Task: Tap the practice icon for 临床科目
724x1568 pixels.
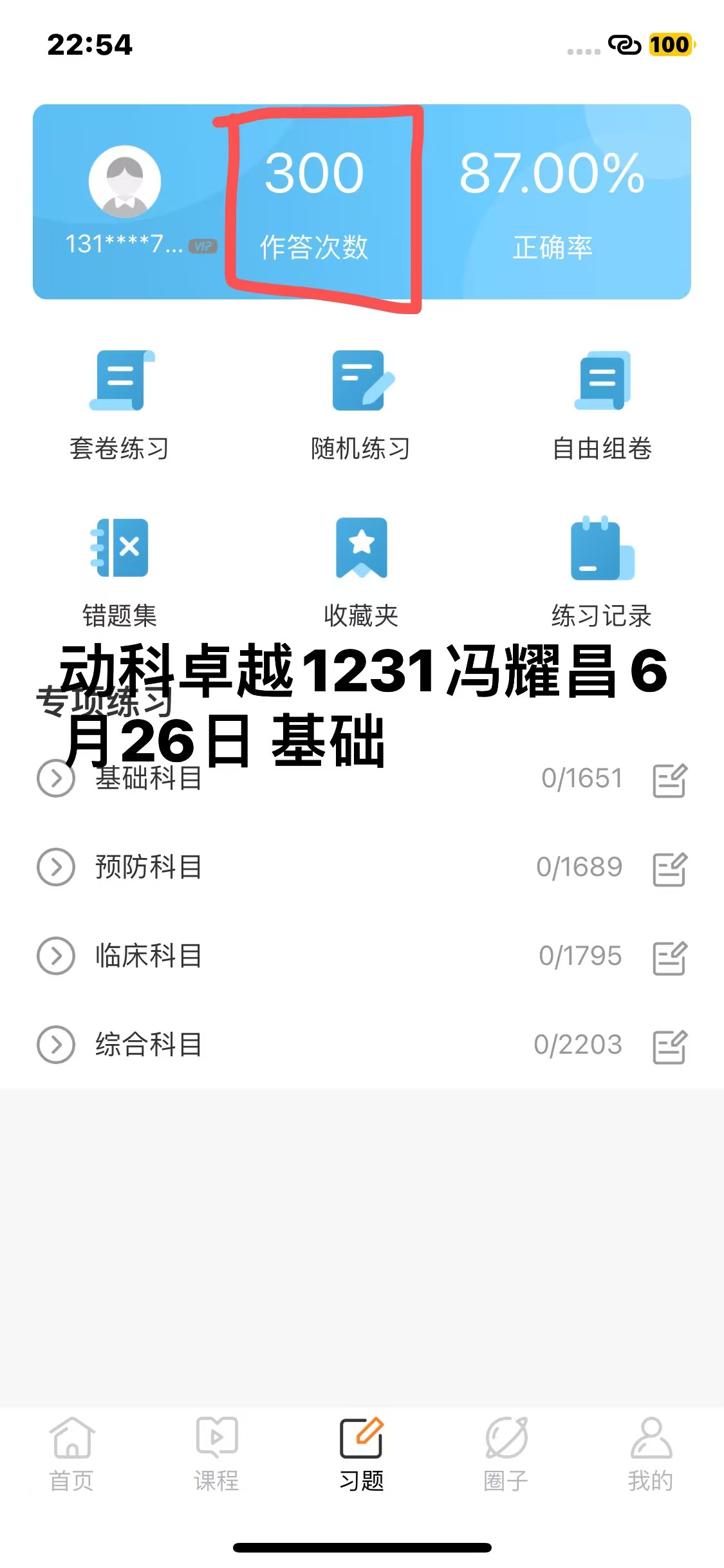Action: (670, 958)
